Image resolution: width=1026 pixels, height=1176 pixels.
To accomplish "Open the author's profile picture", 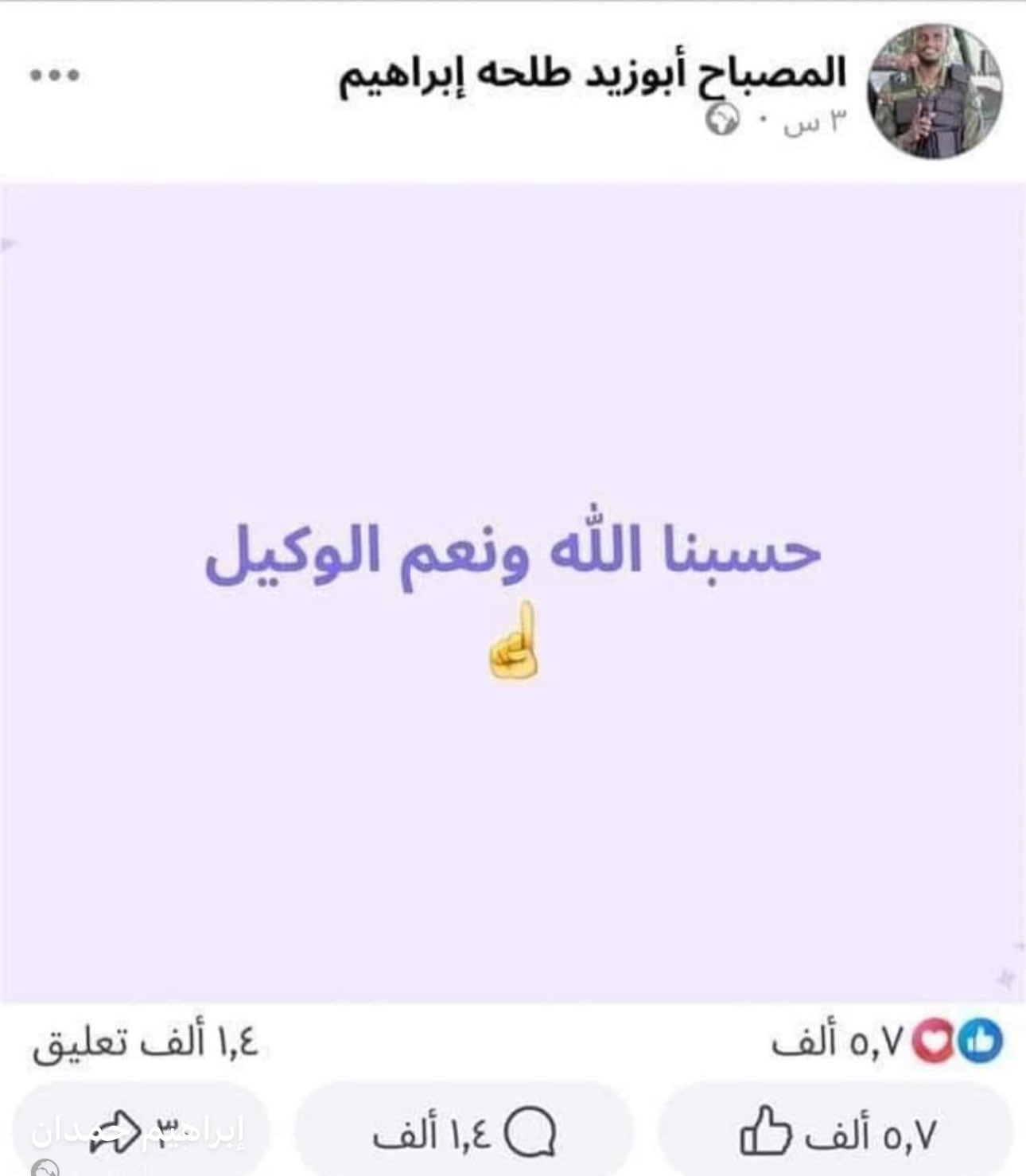I will point(935,92).
